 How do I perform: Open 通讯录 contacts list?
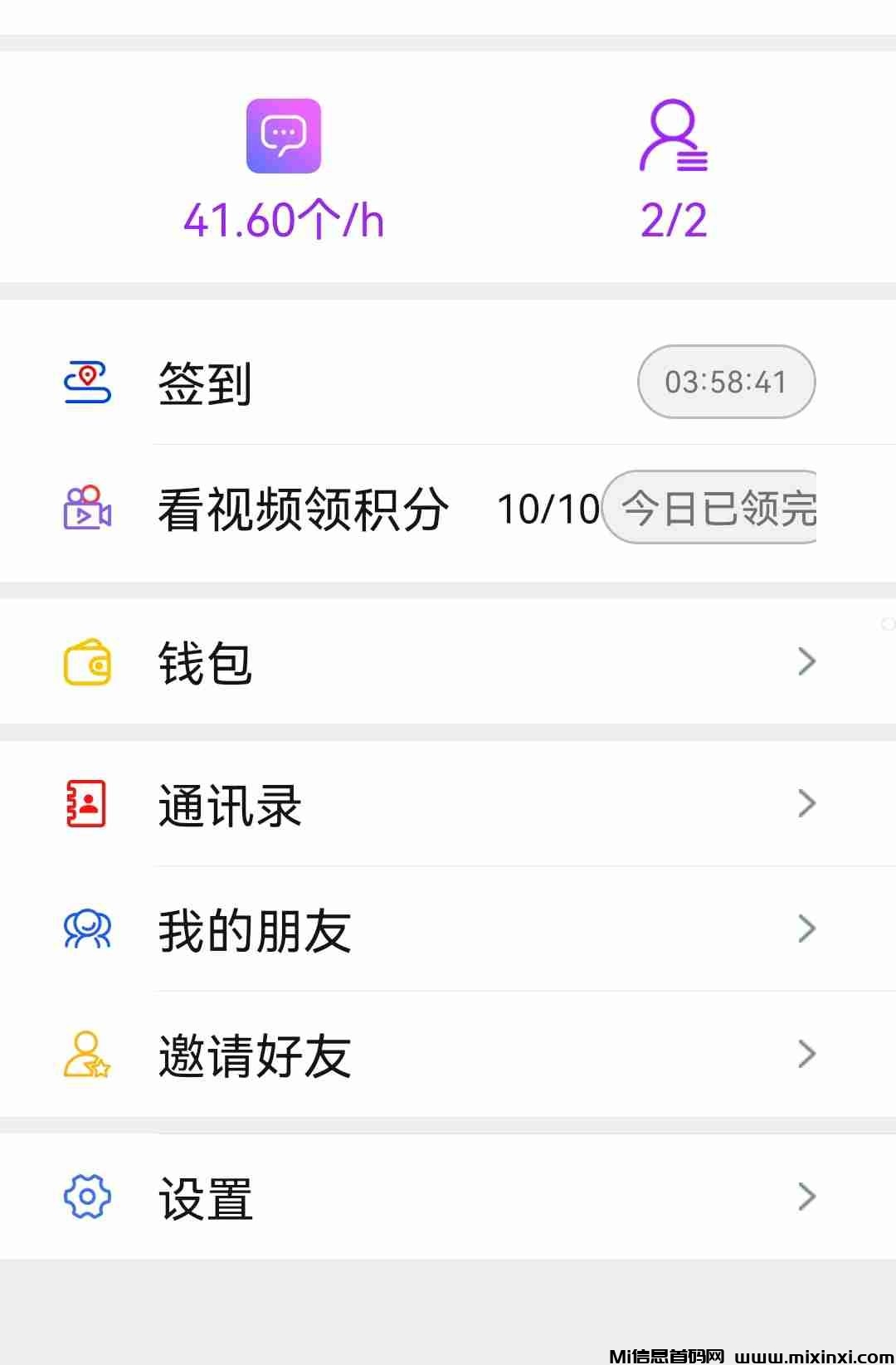point(448,803)
